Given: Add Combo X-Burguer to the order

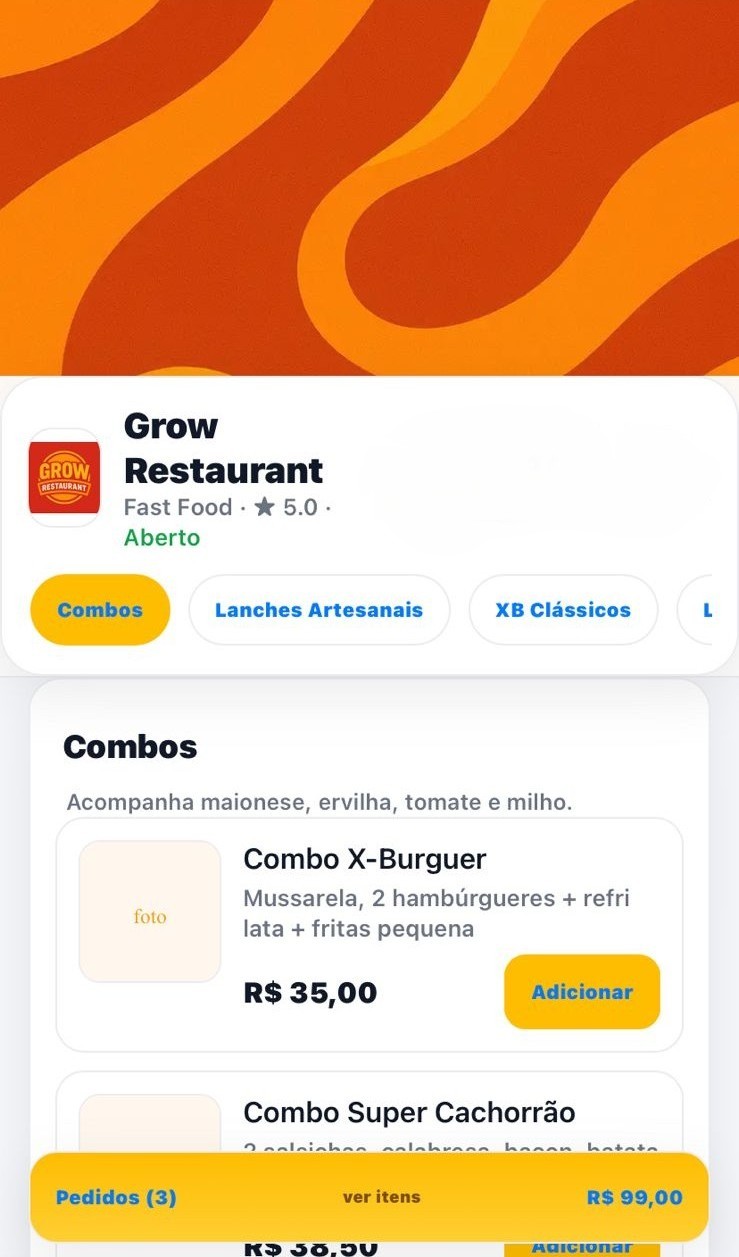Looking at the screenshot, I should [581, 992].
